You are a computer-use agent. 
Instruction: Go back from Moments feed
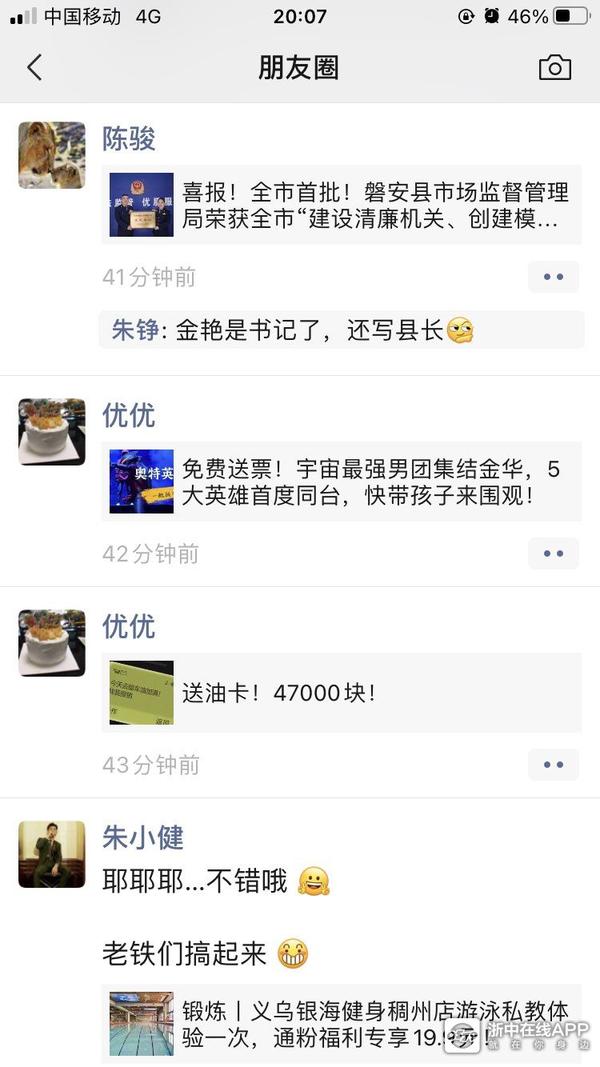tap(35, 67)
